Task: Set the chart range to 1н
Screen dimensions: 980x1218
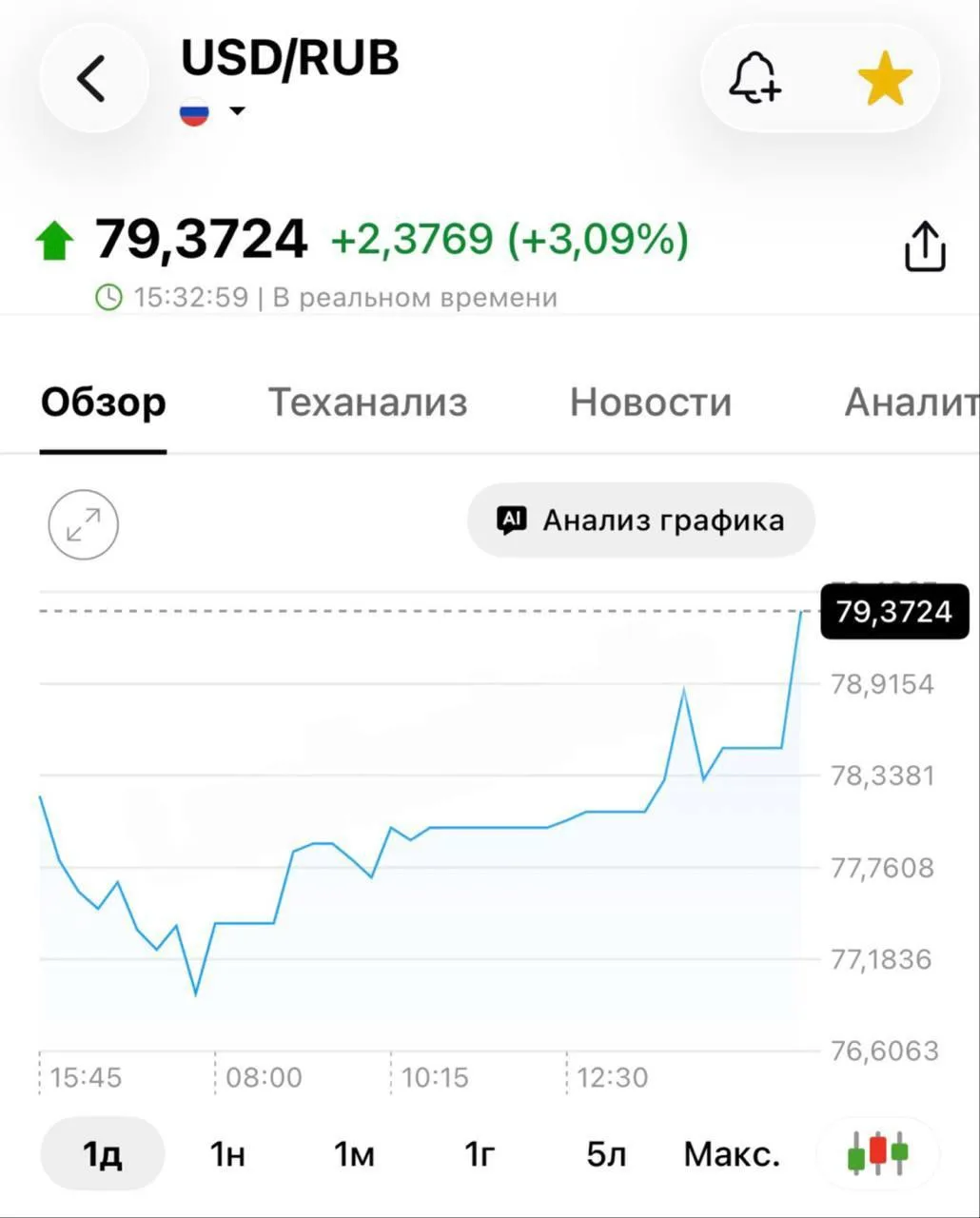Action: point(227,1153)
